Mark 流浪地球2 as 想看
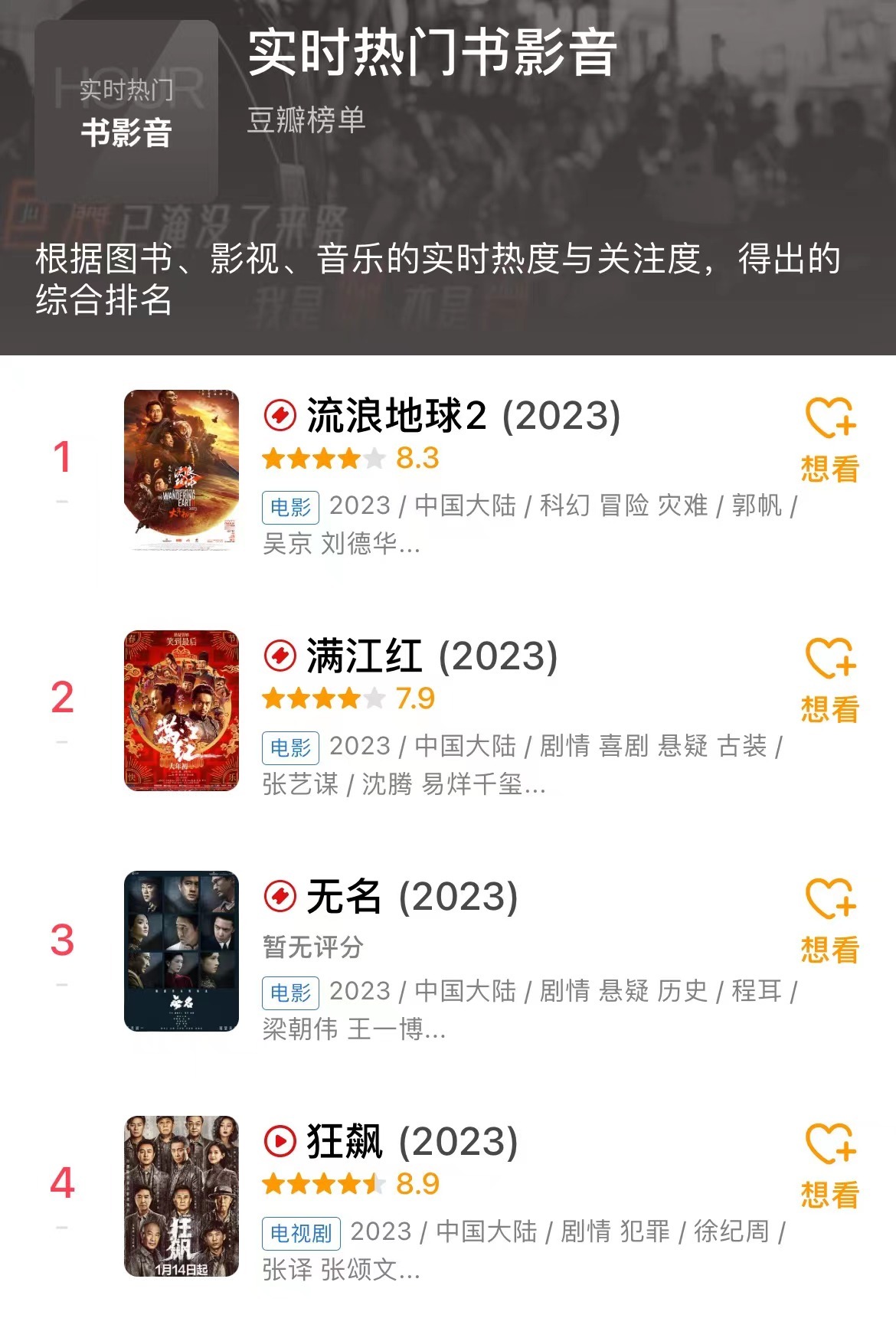The image size is (896, 1341). click(x=829, y=439)
